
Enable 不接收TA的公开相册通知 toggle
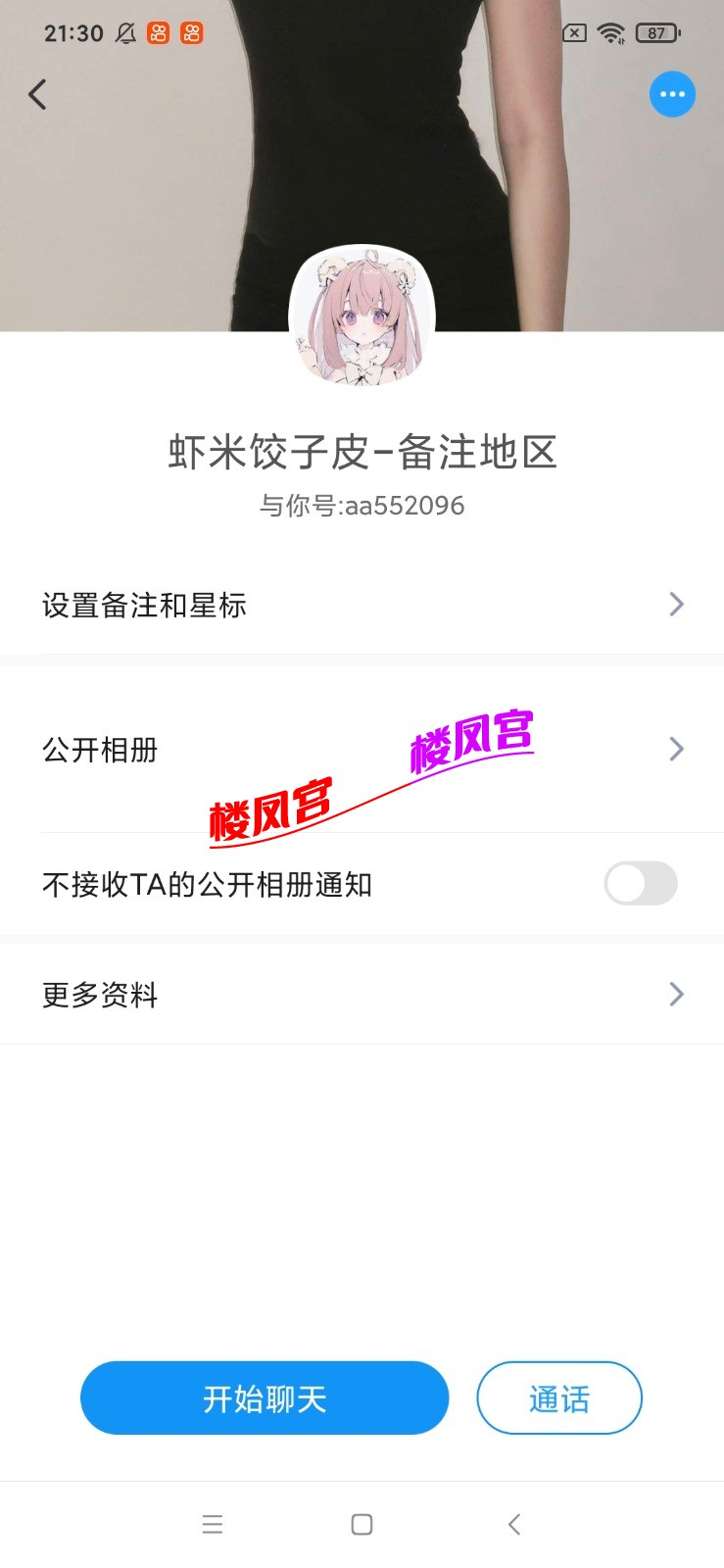click(x=640, y=883)
